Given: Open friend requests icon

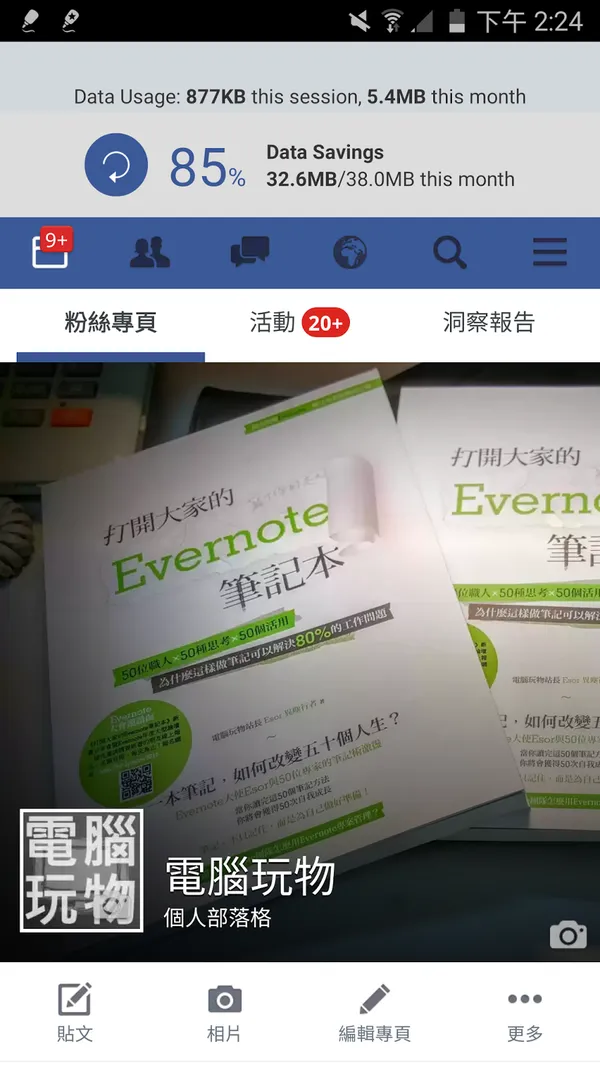Looking at the screenshot, I should [150, 253].
